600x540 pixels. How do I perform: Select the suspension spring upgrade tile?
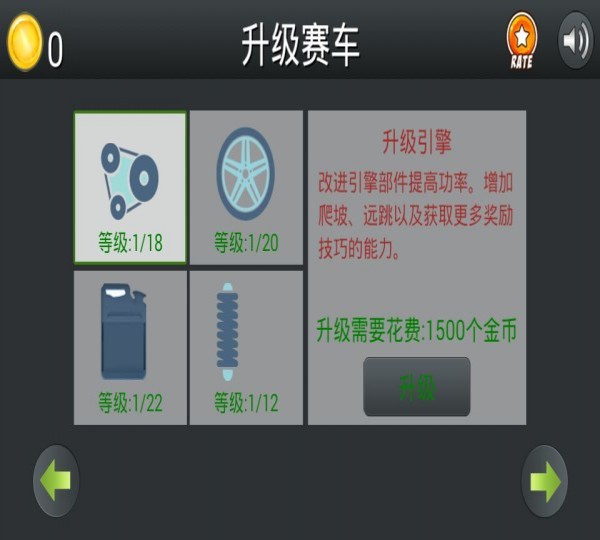[x=246, y=346]
